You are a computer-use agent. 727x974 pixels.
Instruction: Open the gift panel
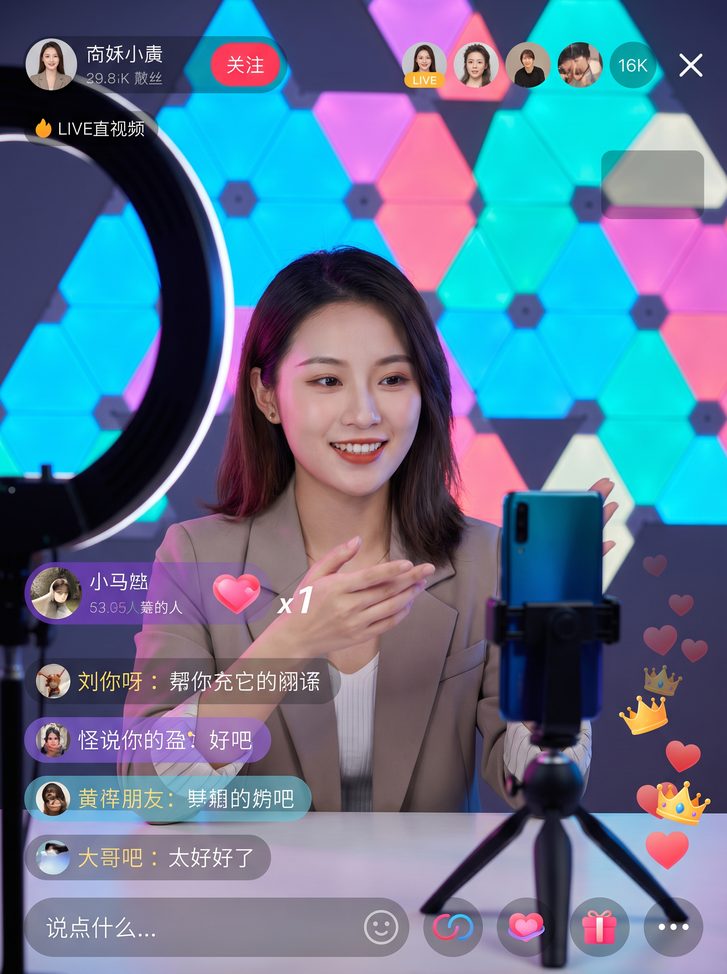(599, 928)
